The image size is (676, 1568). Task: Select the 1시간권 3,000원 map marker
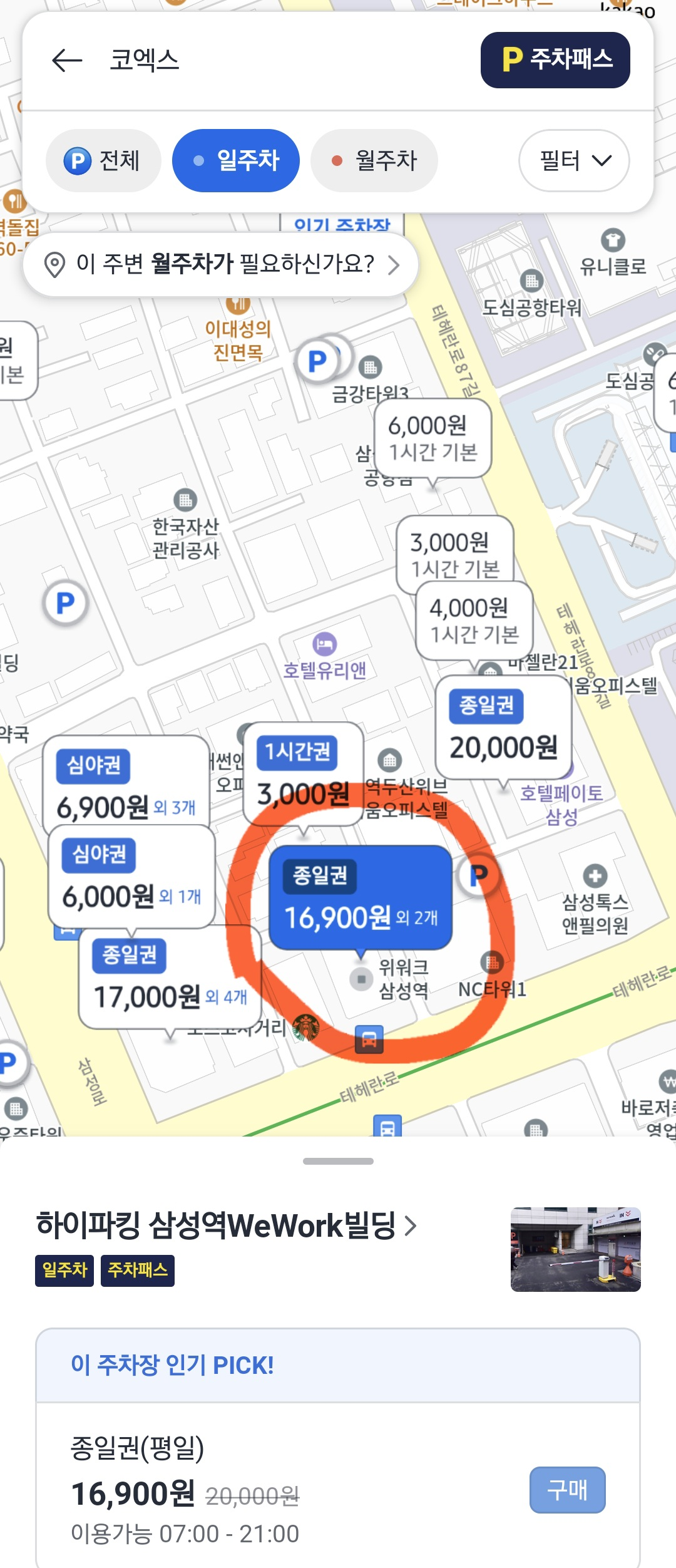303,773
